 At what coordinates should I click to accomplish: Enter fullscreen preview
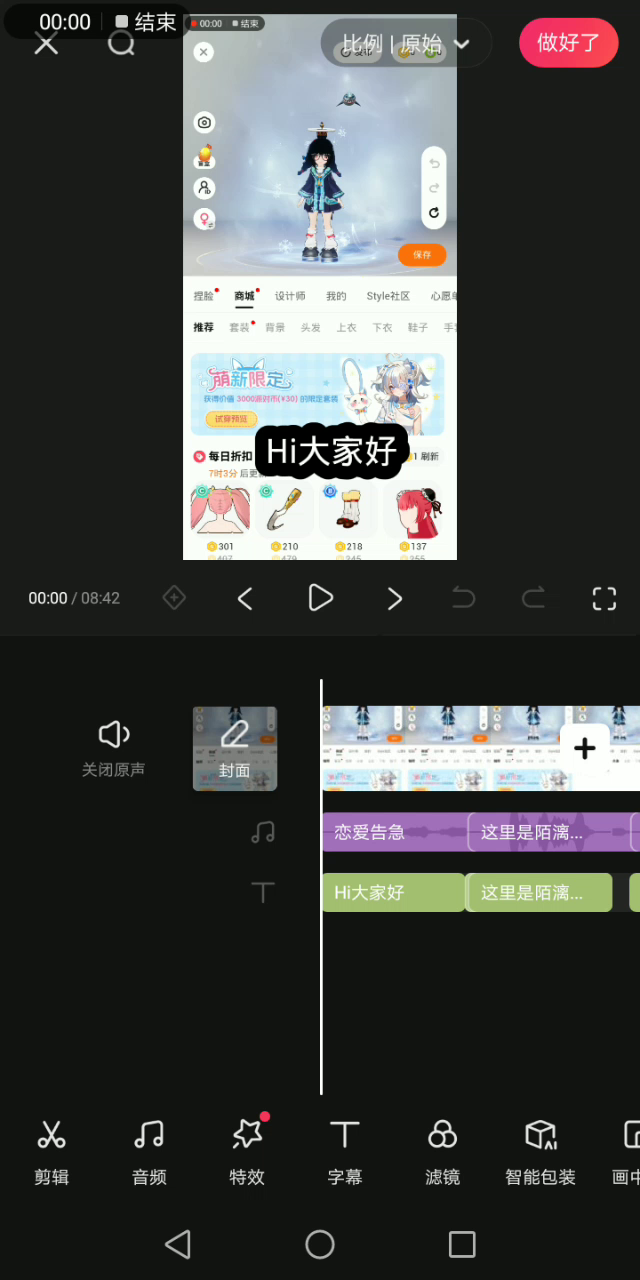[x=604, y=598]
